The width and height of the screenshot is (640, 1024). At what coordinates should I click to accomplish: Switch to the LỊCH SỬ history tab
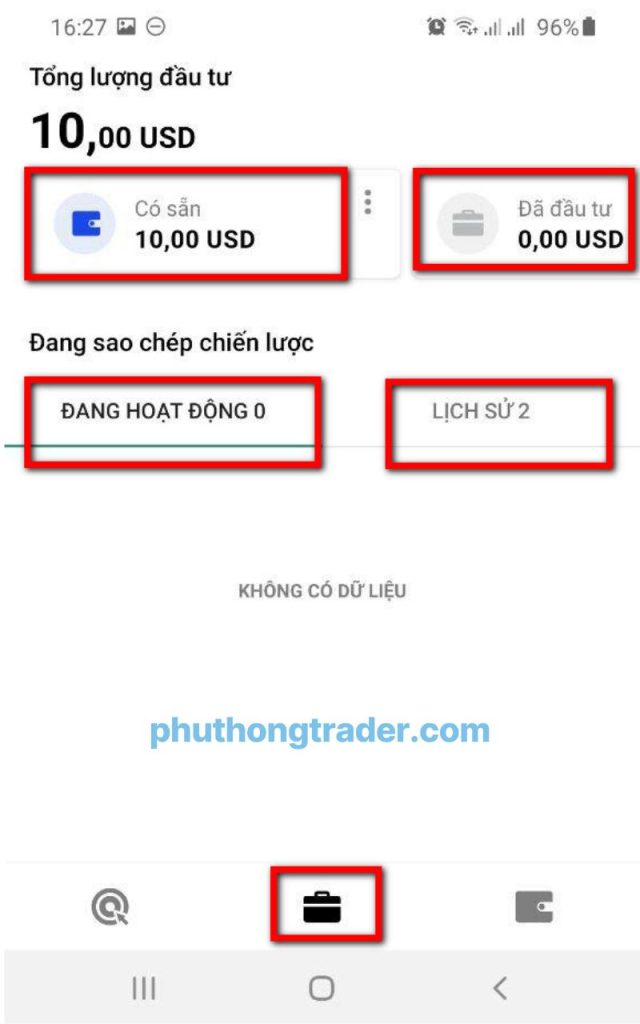point(480,411)
